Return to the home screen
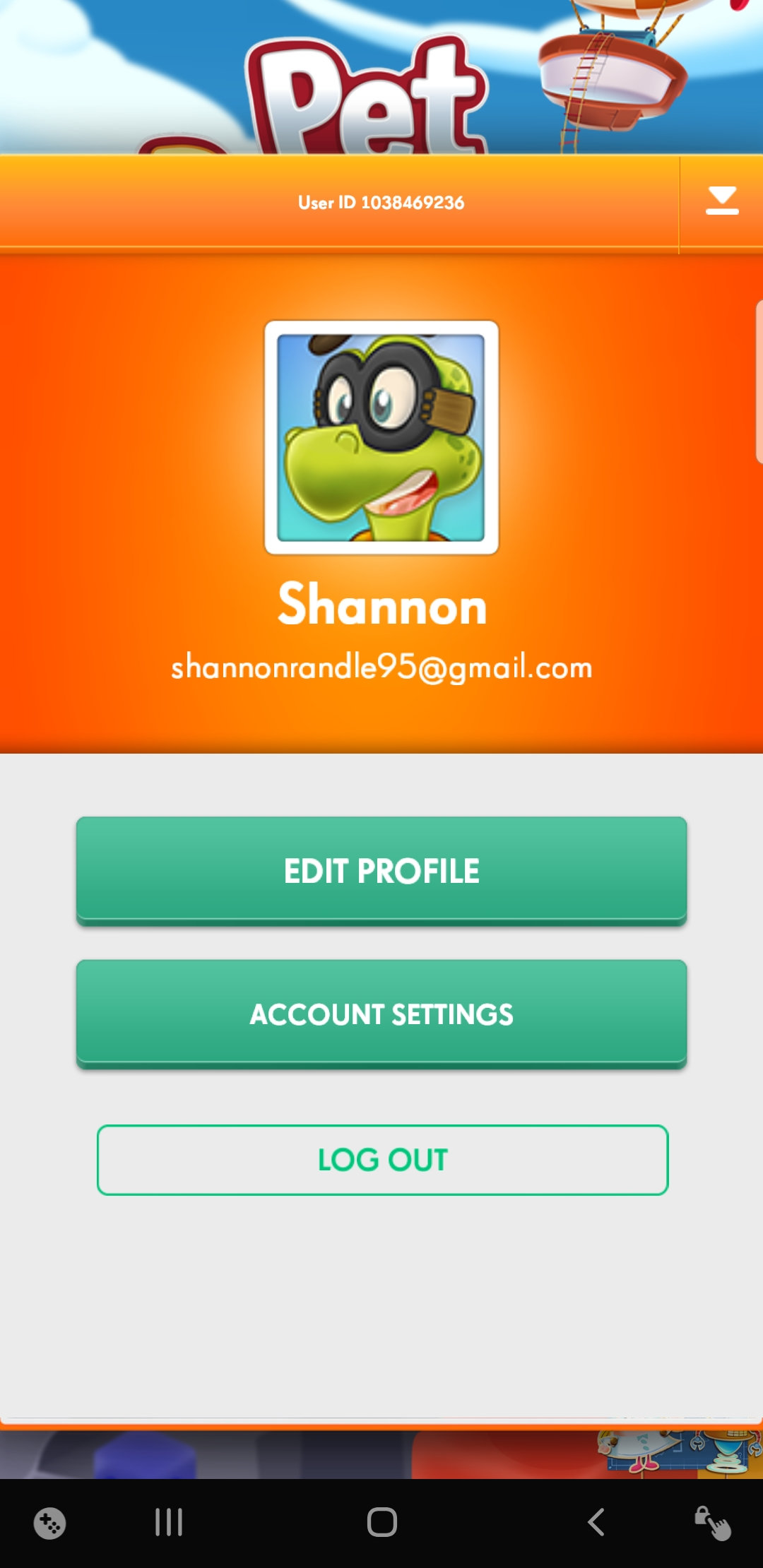This screenshot has height=1568, width=763. (x=381, y=1522)
